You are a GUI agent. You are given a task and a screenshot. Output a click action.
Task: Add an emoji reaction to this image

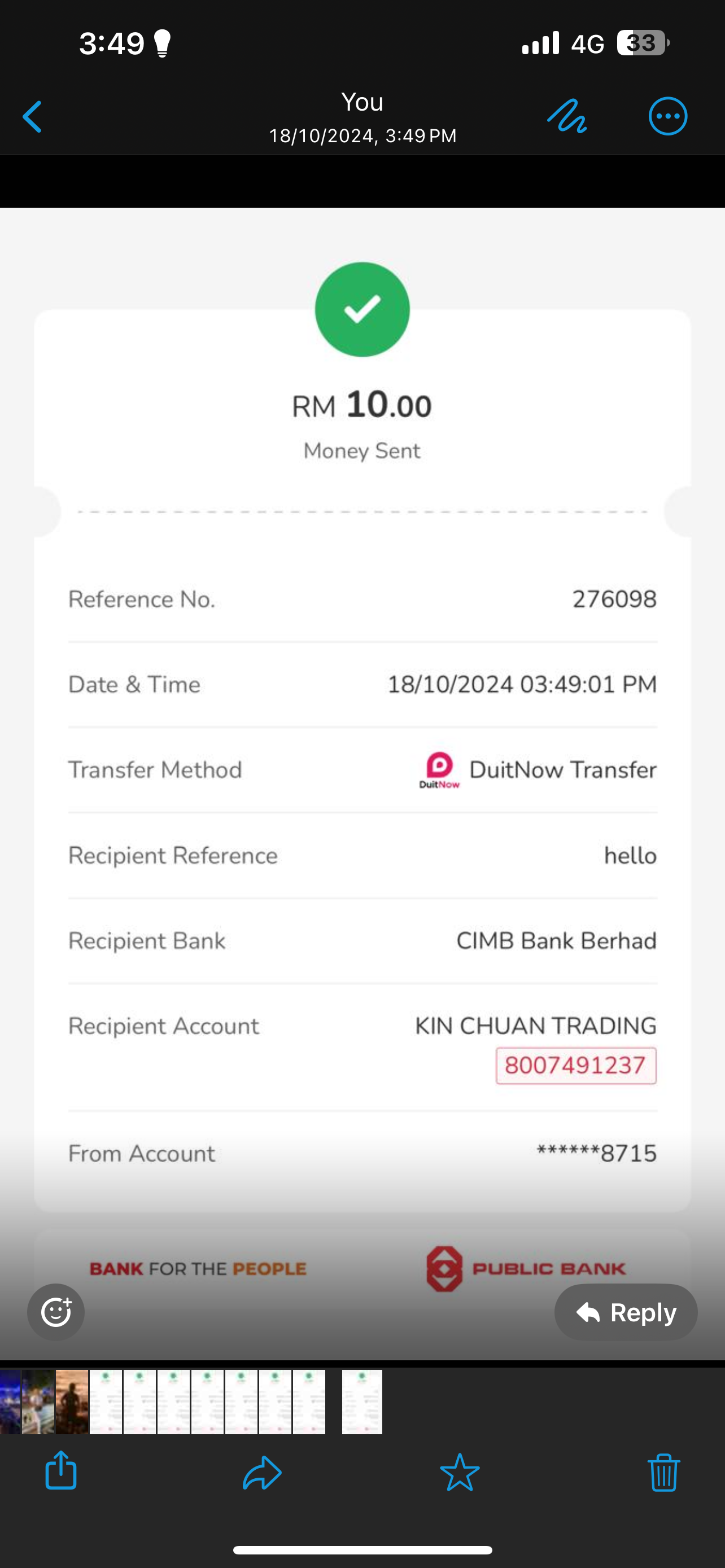56,1312
